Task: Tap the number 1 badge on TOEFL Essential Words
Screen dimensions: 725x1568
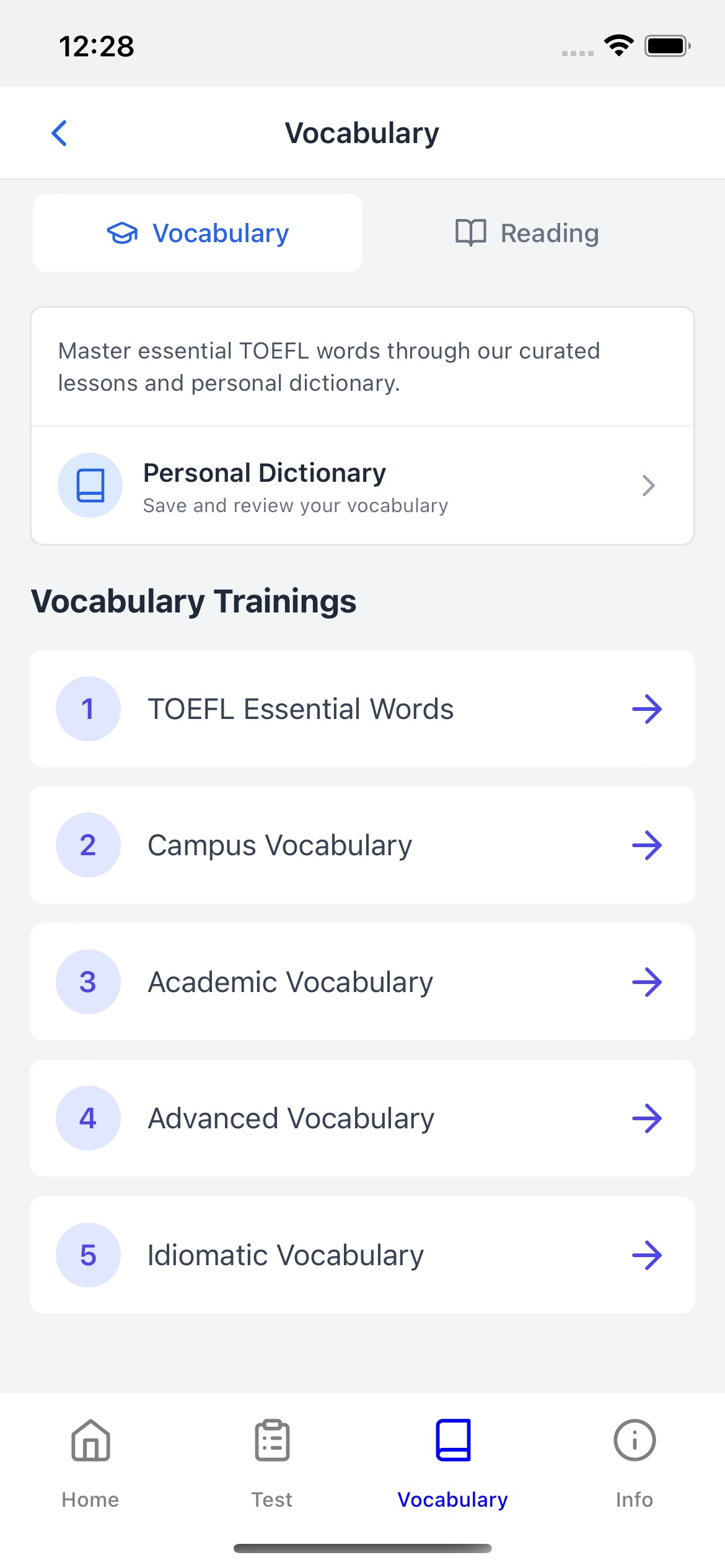Action: point(88,709)
